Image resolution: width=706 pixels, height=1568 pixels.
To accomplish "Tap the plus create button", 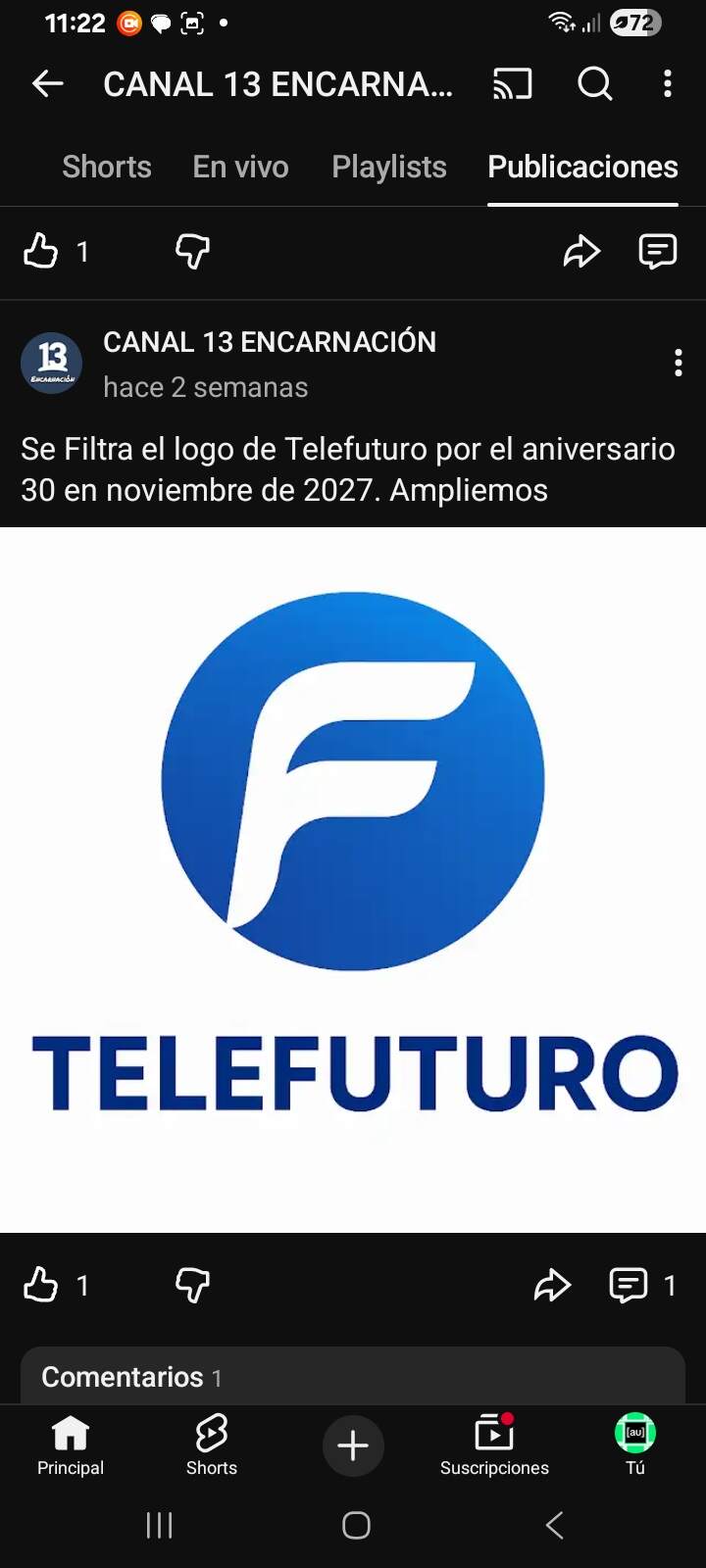I will (353, 1445).
